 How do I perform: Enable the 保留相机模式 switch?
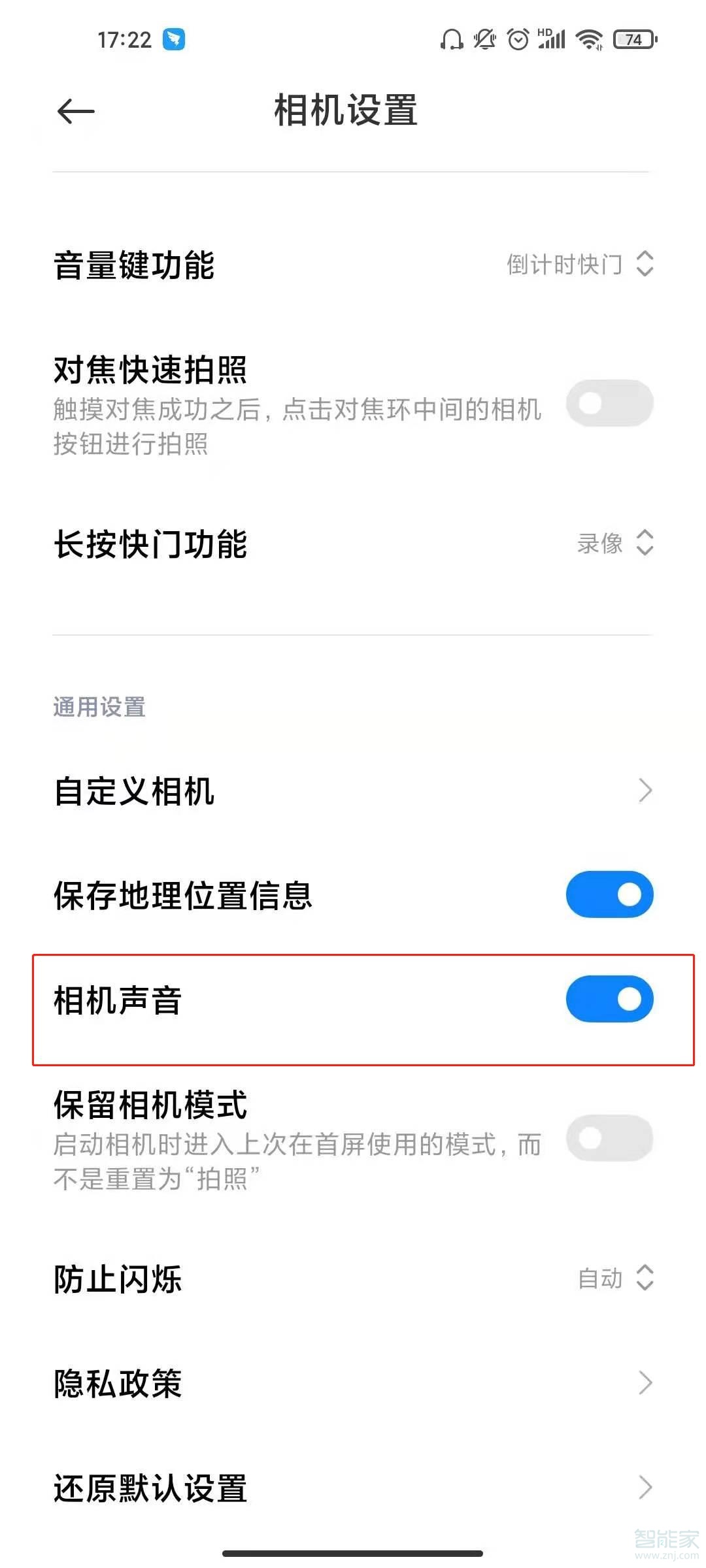point(609,1138)
